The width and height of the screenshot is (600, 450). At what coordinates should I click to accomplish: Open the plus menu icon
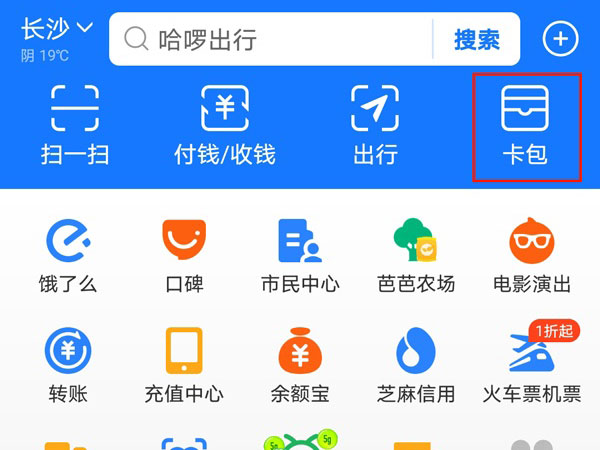(x=561, y=39)
